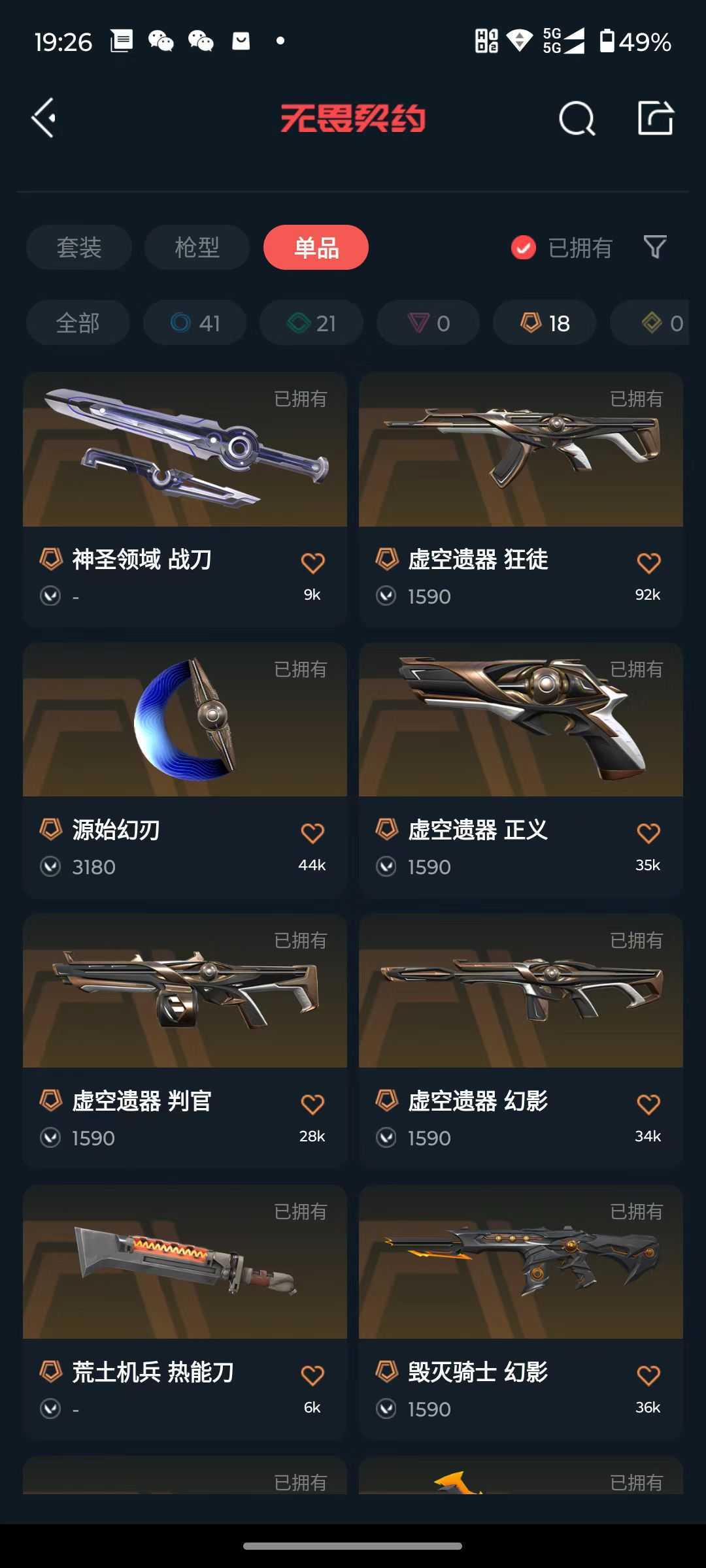This screenshot has height=1568, width=706.
Task: Open the 神圣领域 战刀 skin card
Action: tap(185, 500)
